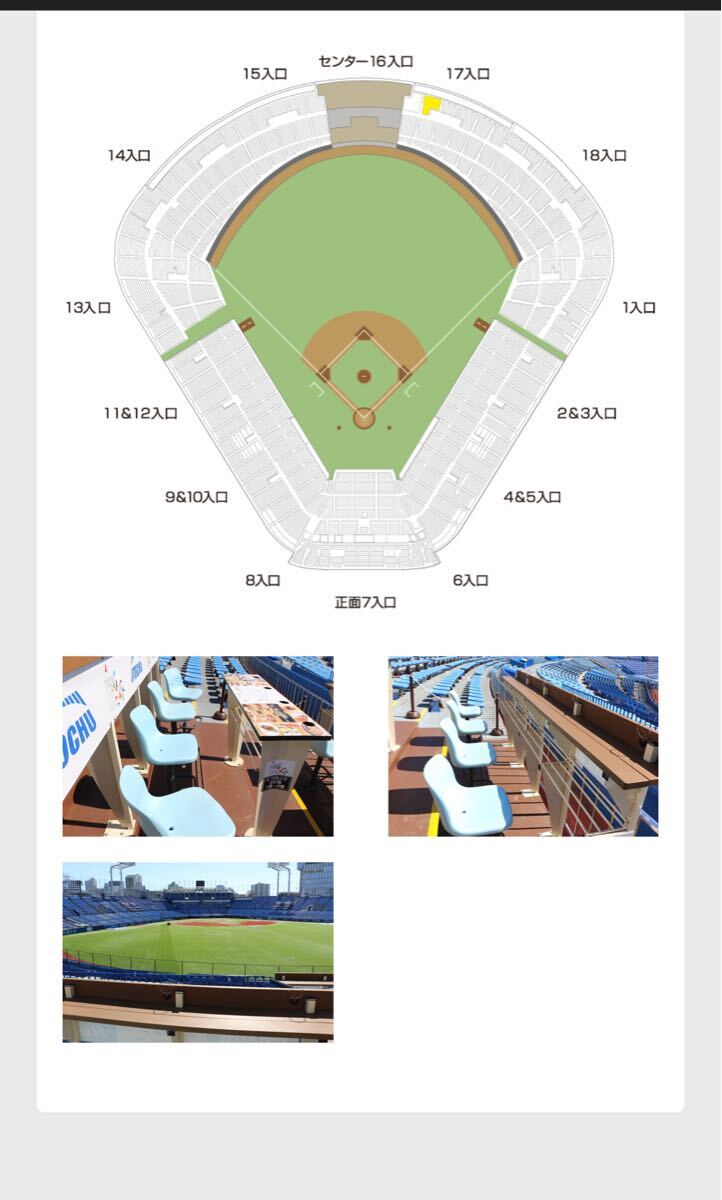Enlarge the photo of seats along the wooden railing counter
This screenshot has width=722, height=1200.
click(x=523, y=746)
